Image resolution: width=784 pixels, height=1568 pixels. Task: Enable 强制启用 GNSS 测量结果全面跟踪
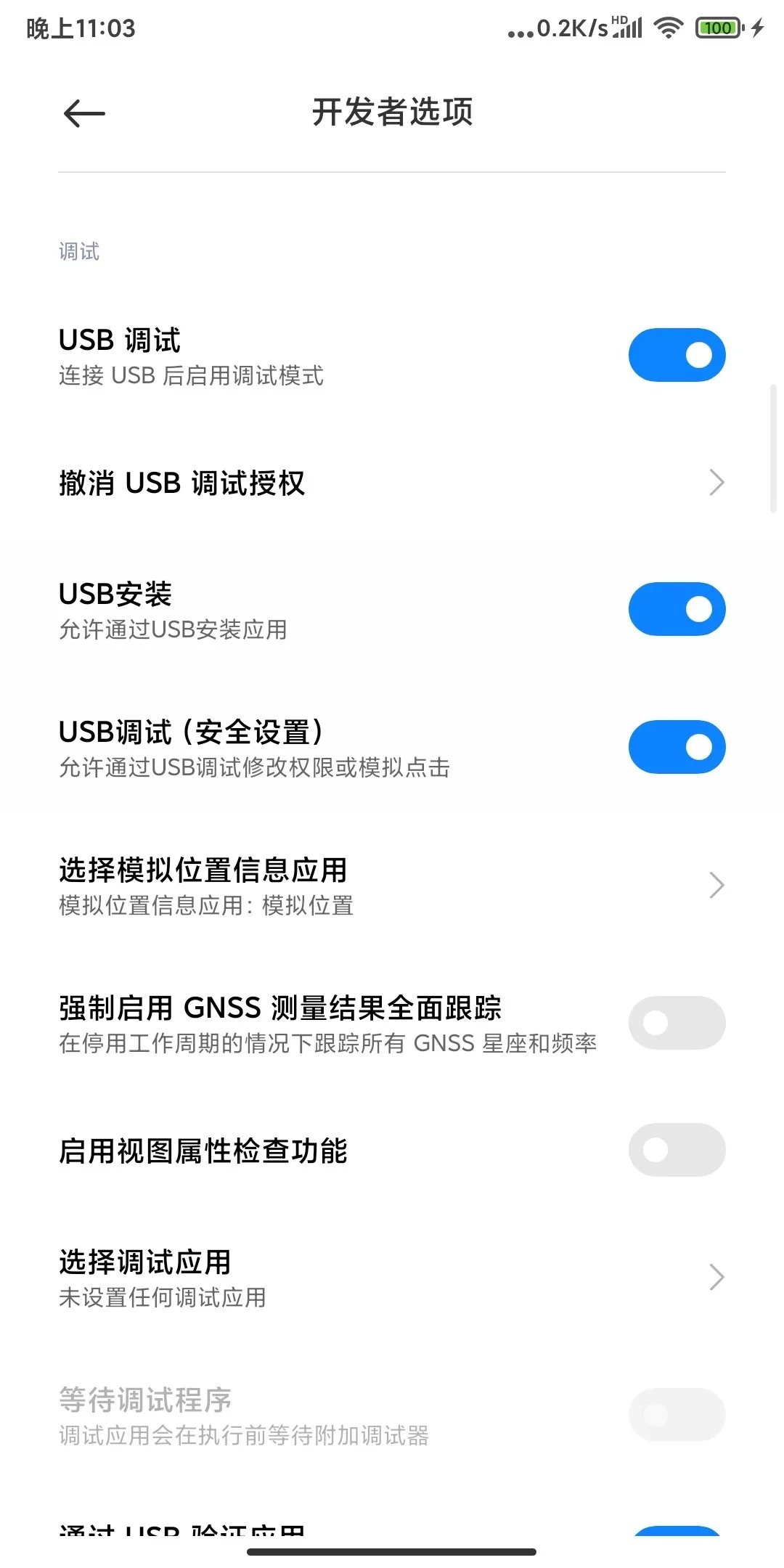pyautogui.click(x=676, y=1022)
